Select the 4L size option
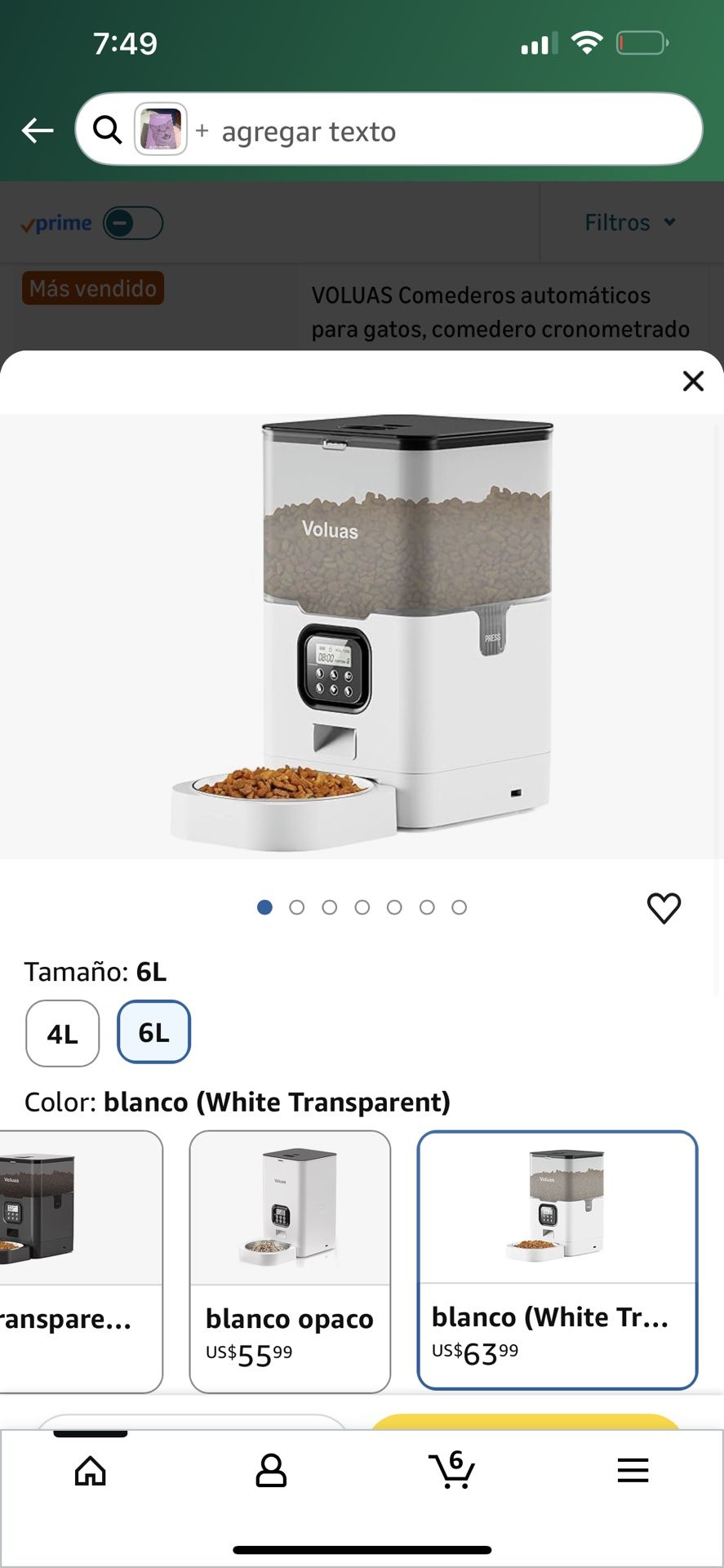724x1568 pixels. click(63, 1033)
